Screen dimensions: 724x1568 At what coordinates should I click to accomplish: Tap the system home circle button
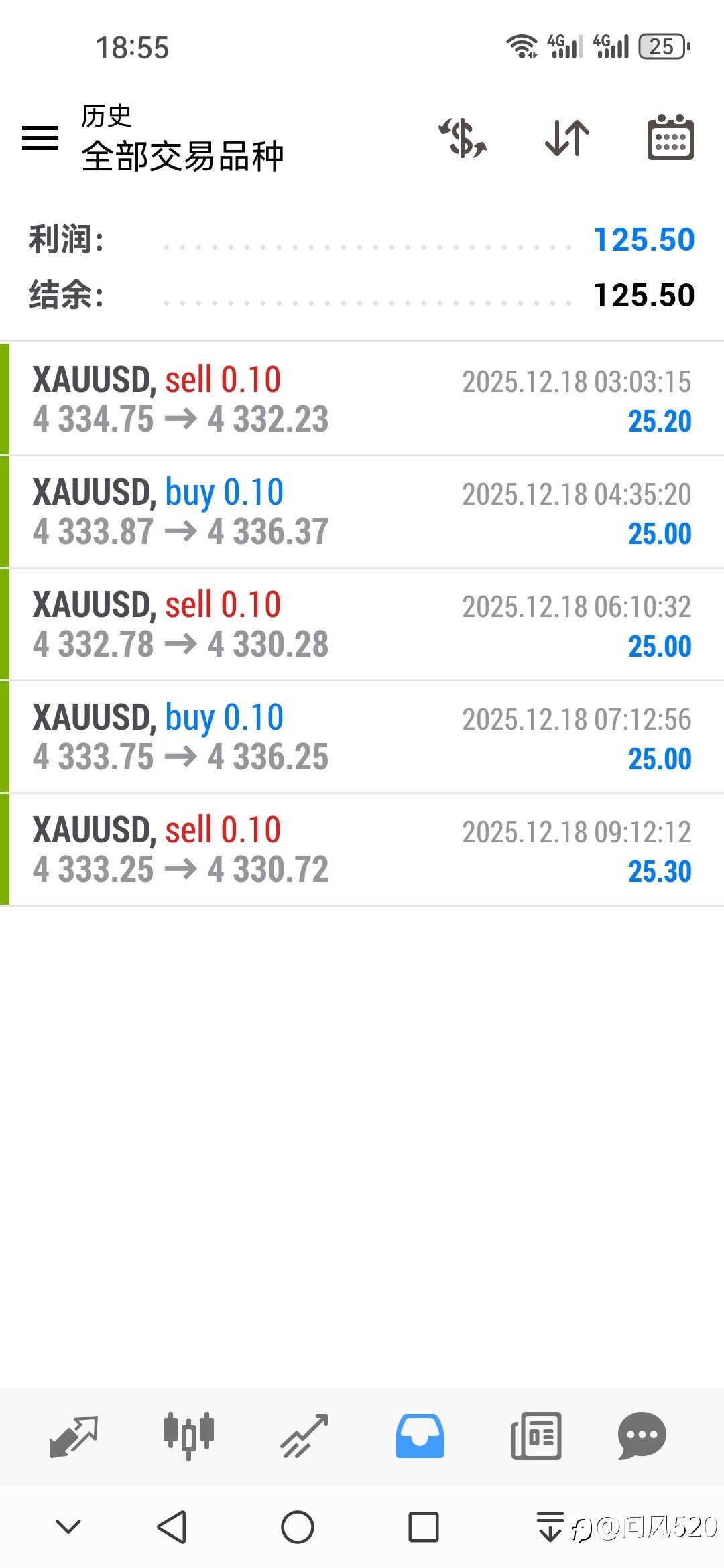298,1528
